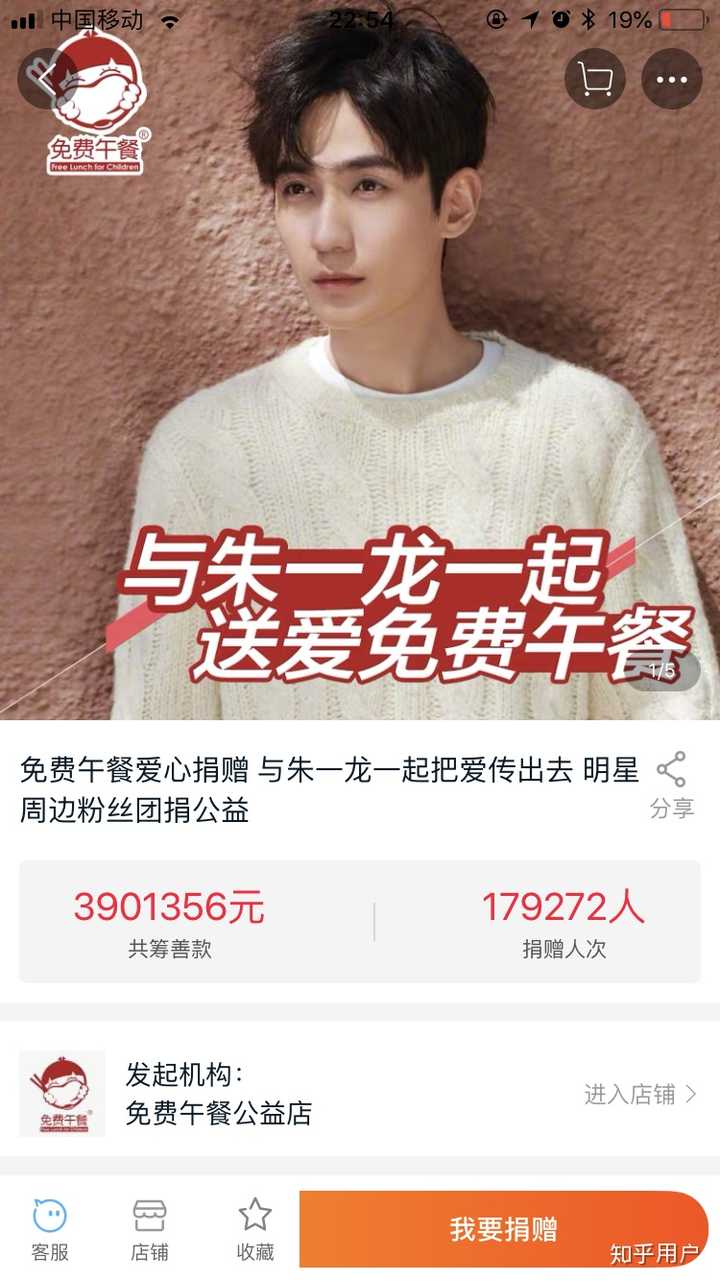The image size is (720, 1281).
Task: Tap the 我要捐赠 donate button
Action: tap(504, 1229)
